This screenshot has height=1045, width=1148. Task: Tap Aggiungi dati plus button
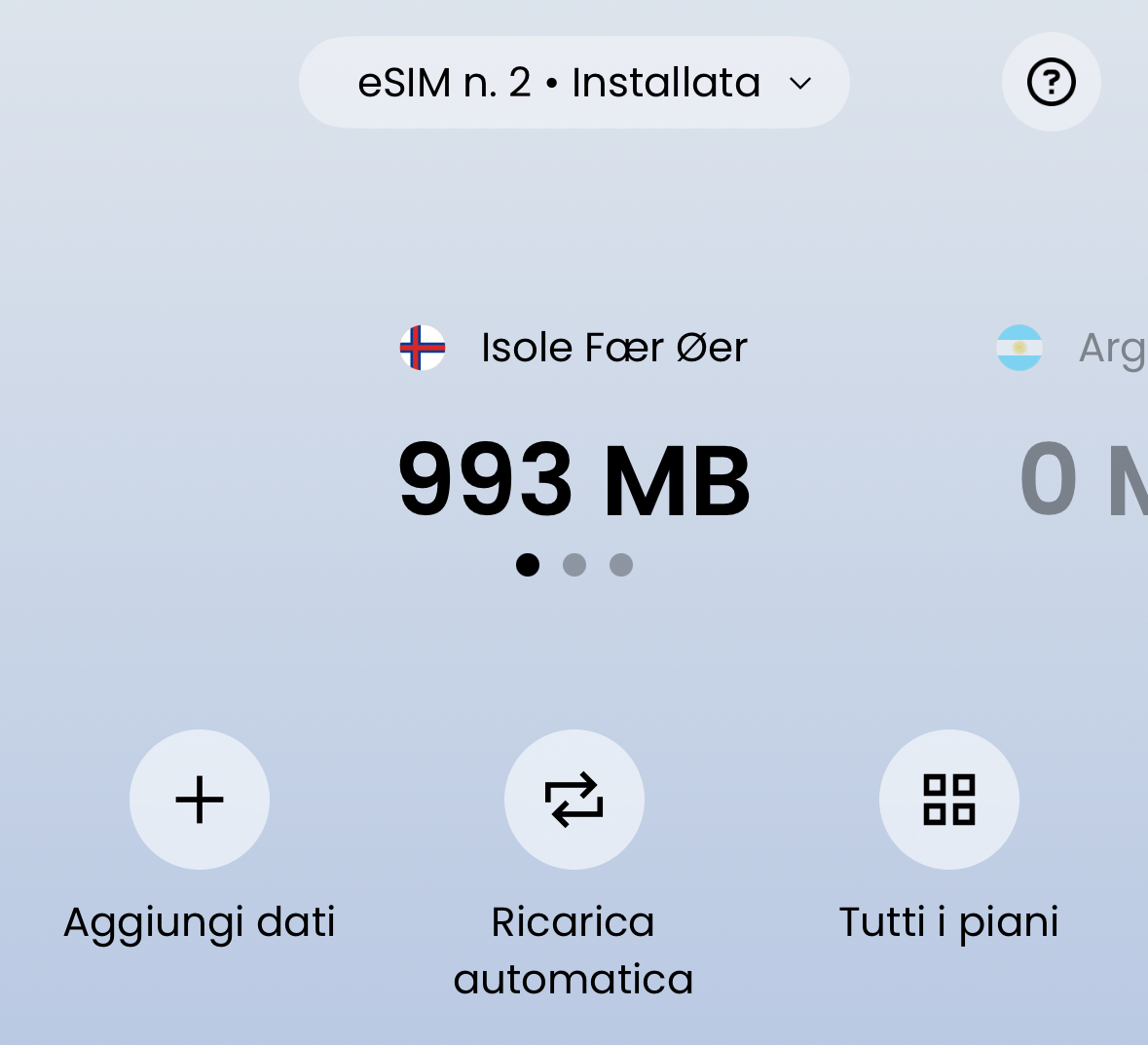pos(200,800)
